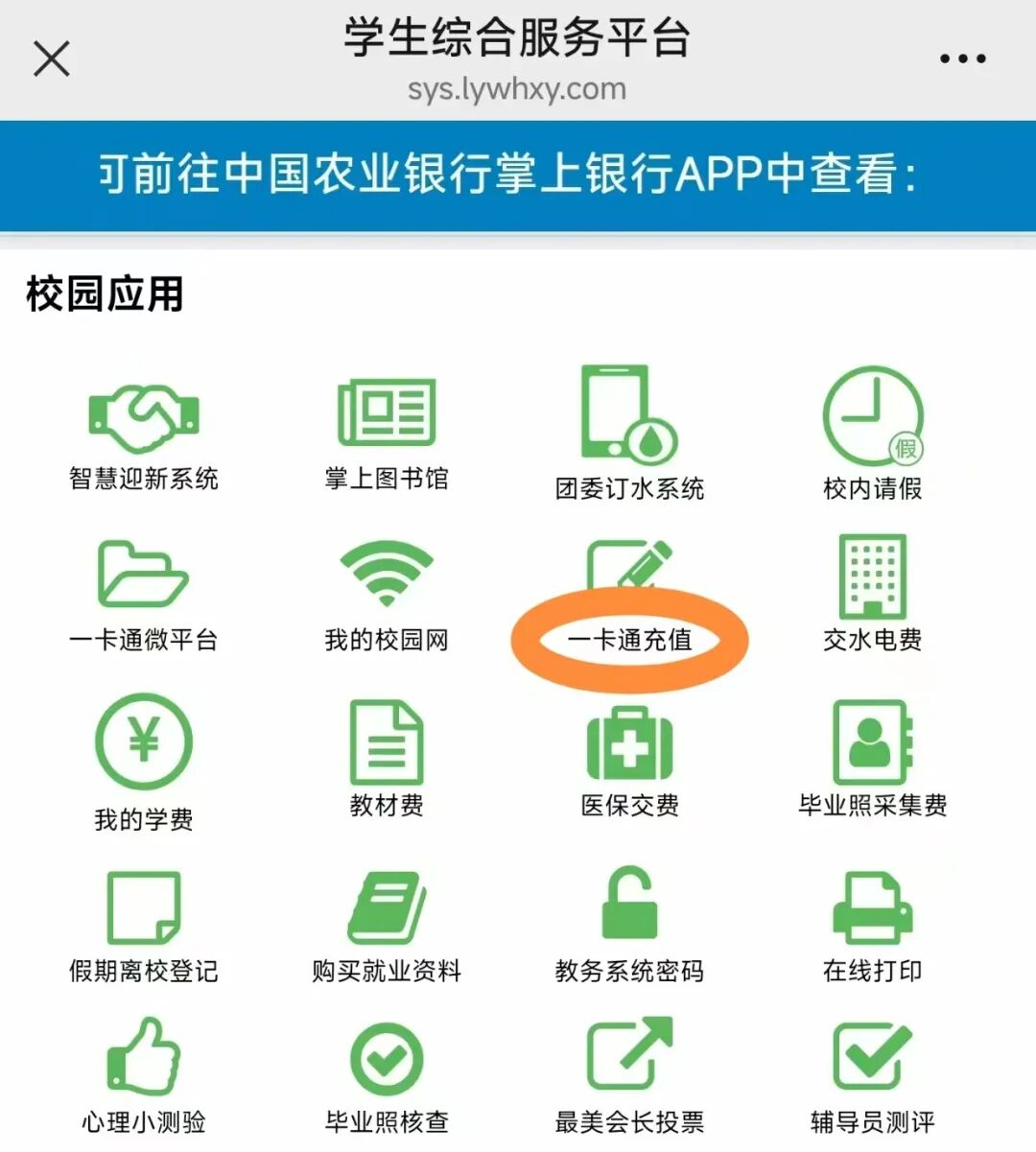Go to 我的校园网

(387, 597)
